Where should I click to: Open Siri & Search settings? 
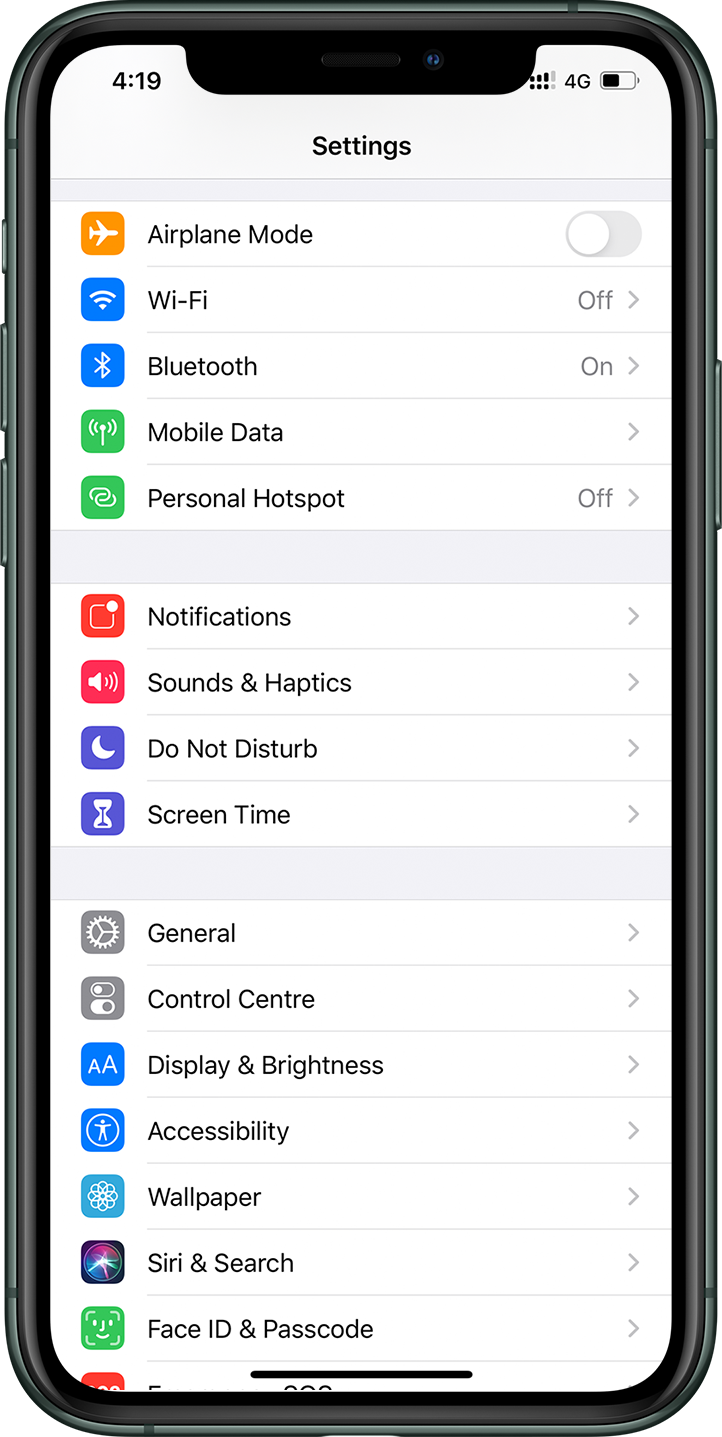click(x=361, y=1263)
